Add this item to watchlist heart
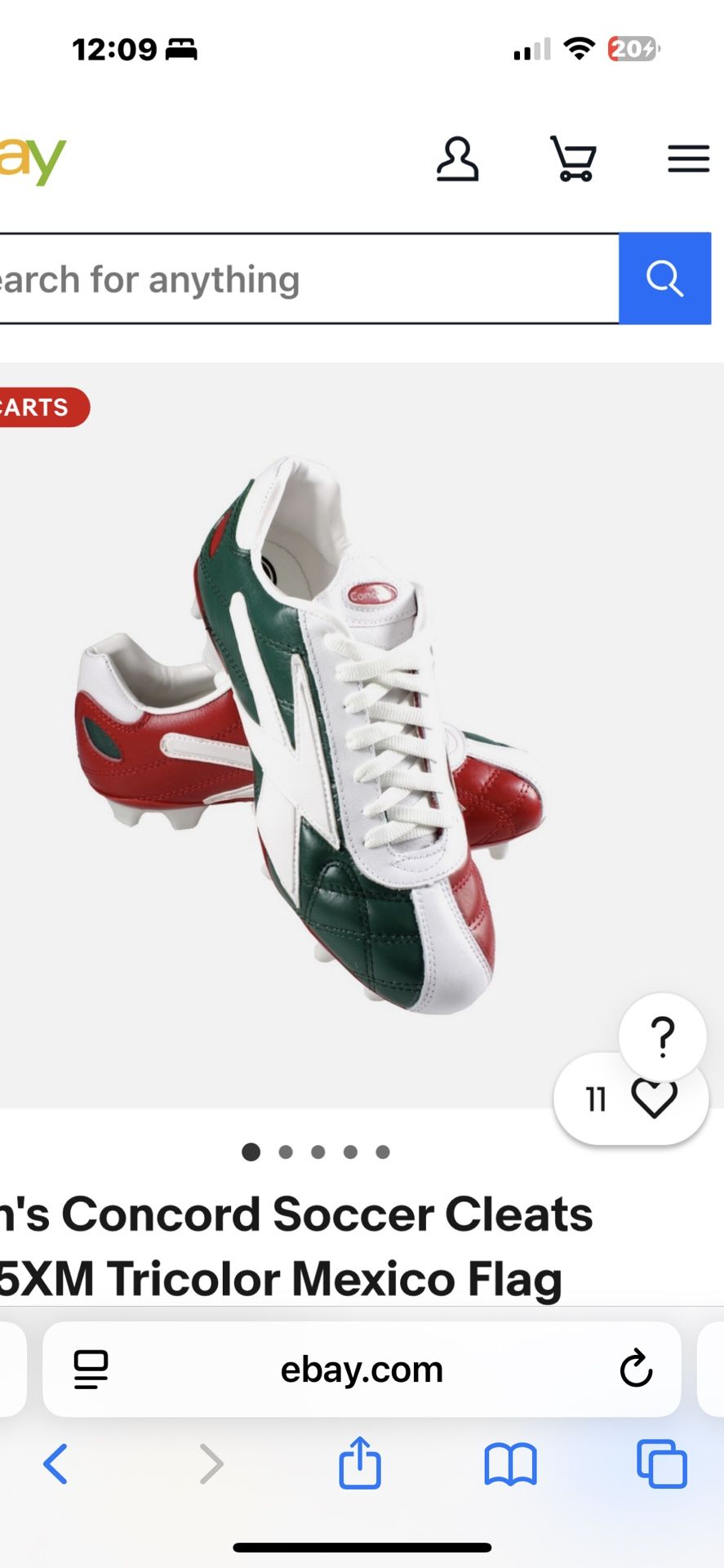This screenshot has height=1568, width=724. (x=654, y=1099)
